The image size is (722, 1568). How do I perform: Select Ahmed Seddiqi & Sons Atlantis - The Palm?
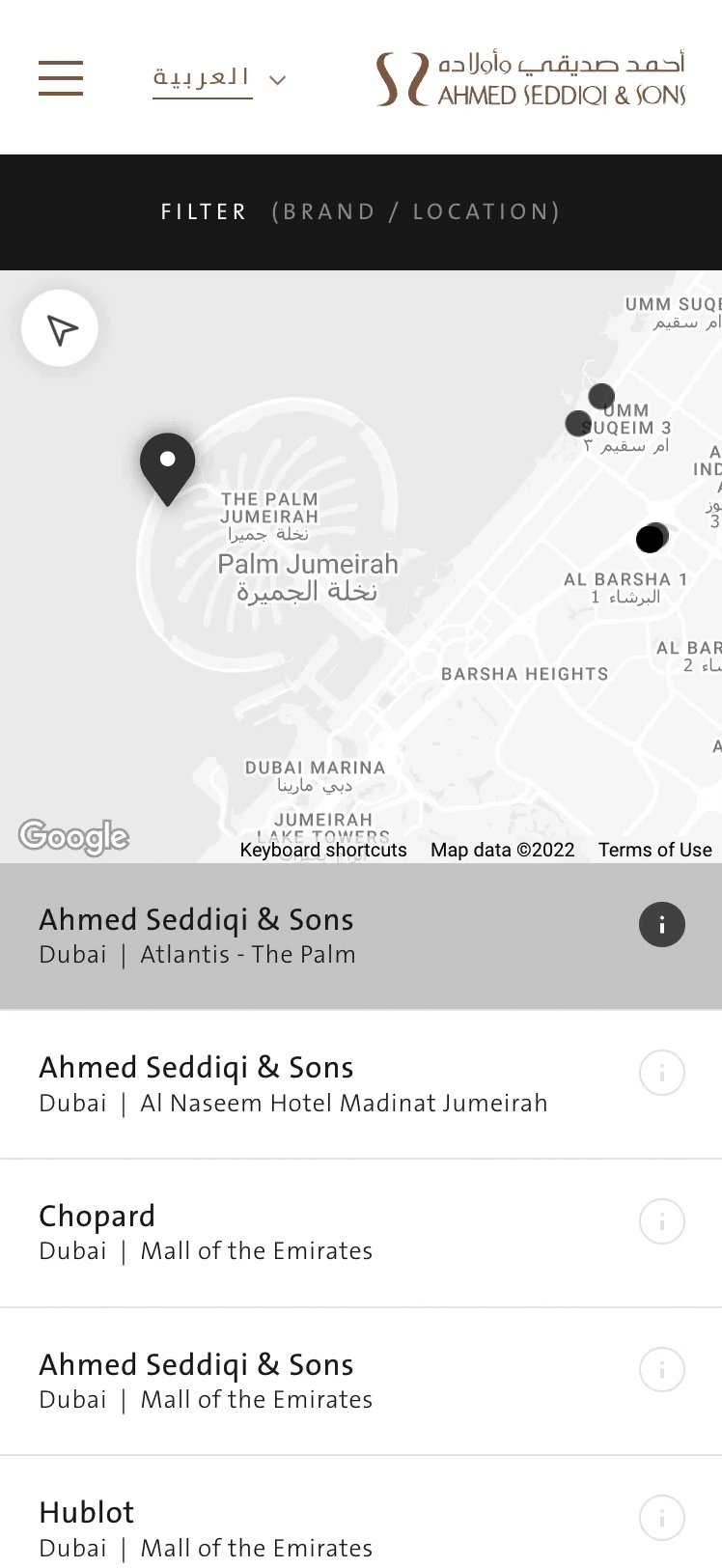[361, 937]
